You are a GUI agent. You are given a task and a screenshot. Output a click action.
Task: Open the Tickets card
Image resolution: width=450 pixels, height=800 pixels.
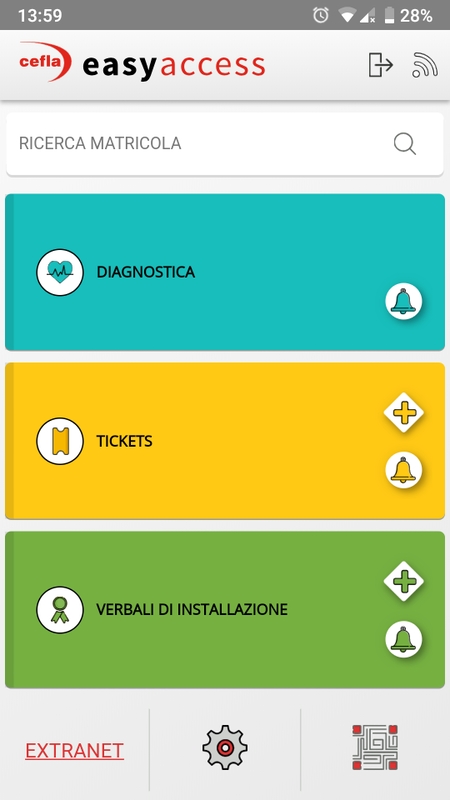click(224, 441)
